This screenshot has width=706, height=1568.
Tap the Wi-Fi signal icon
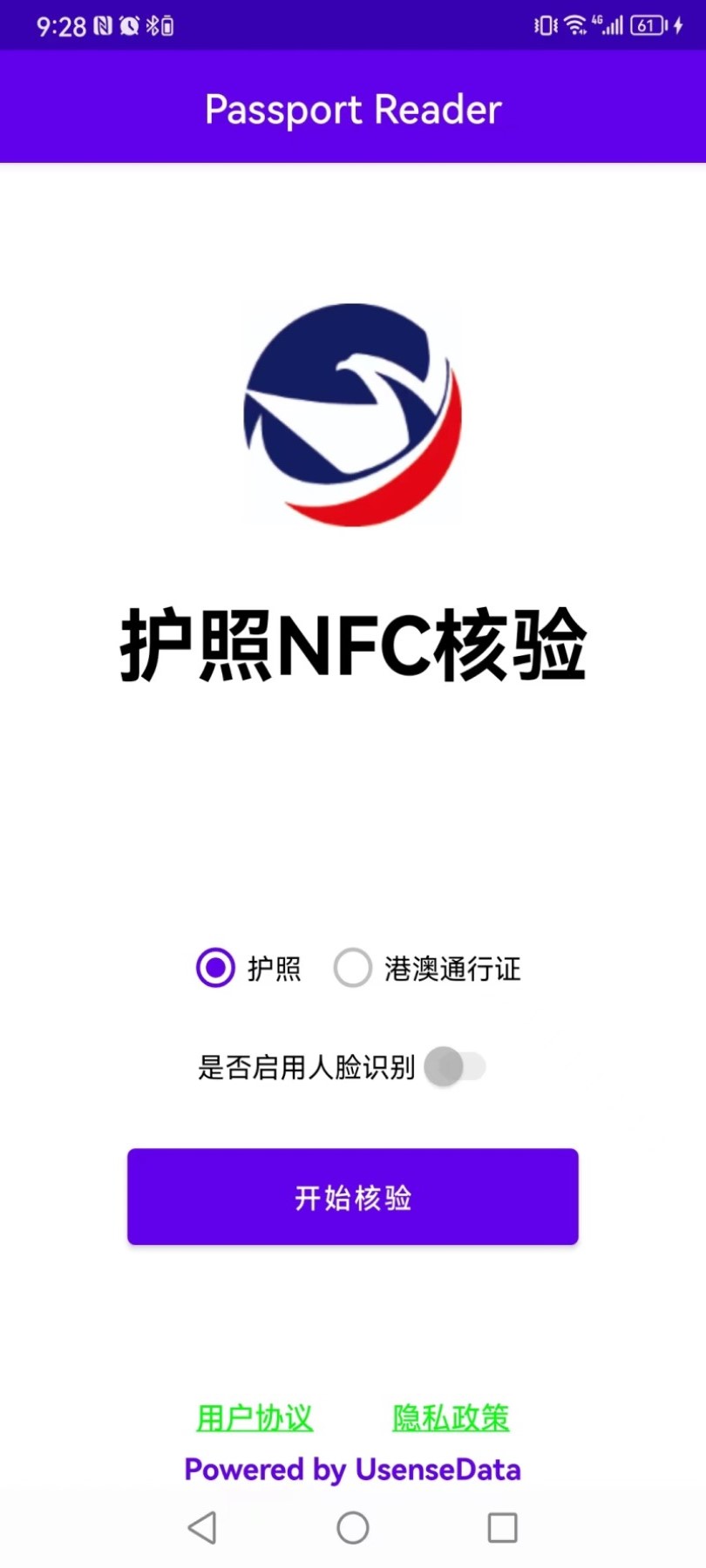[575, 25]
